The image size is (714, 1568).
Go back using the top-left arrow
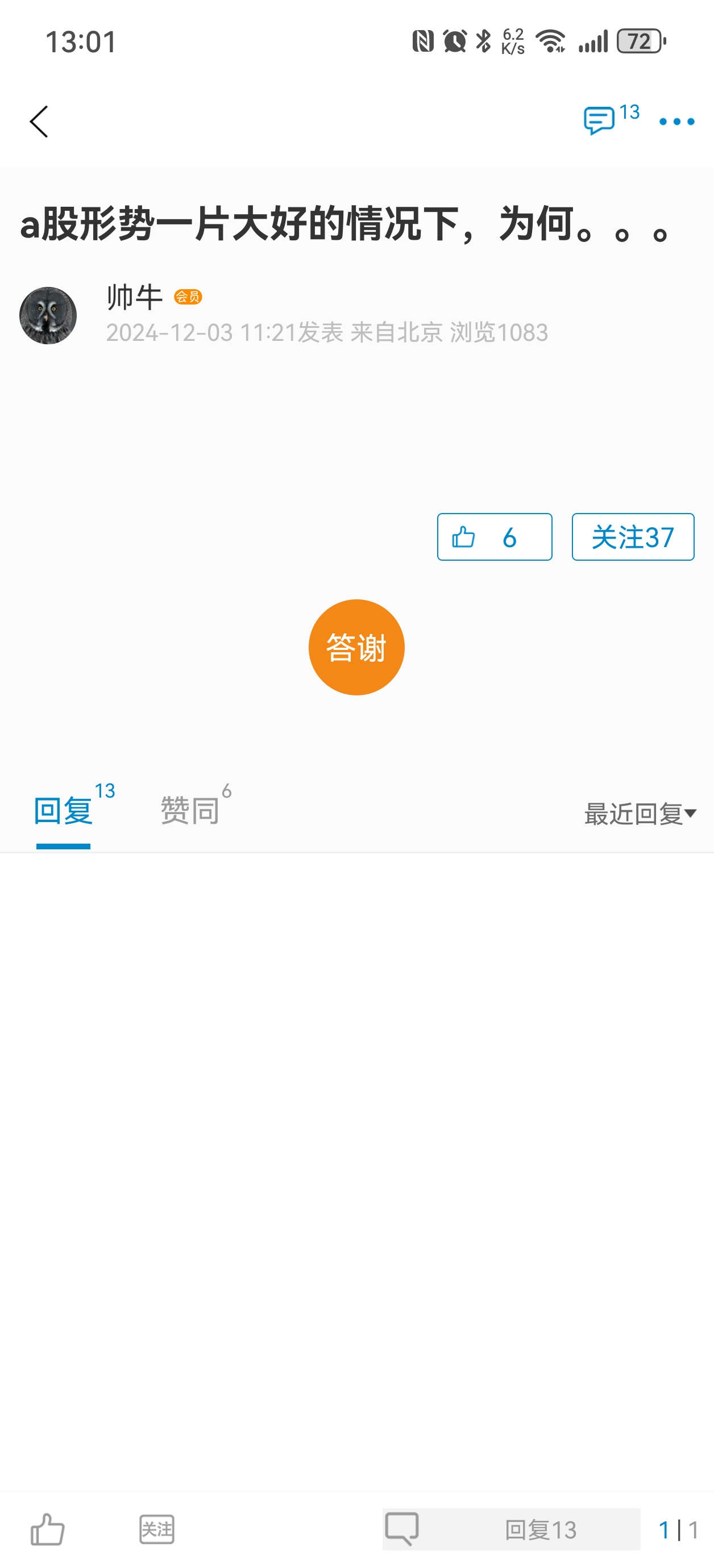point(39,122)
